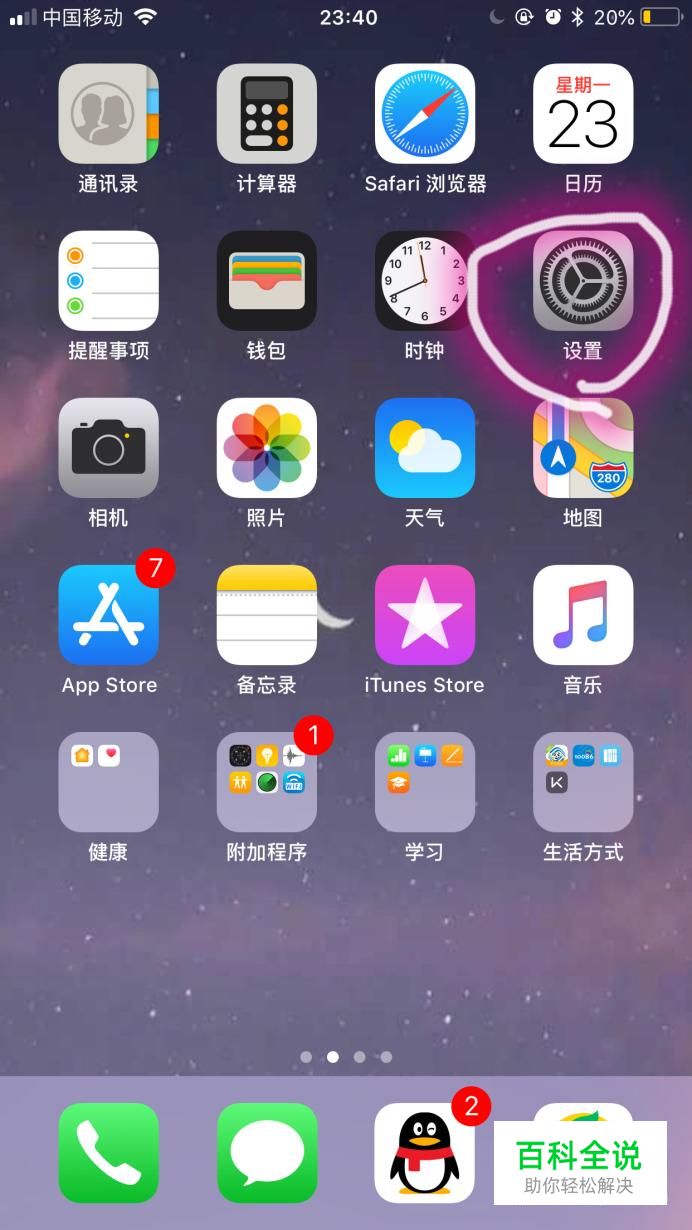Launch the Phone app in dock

108,1153
